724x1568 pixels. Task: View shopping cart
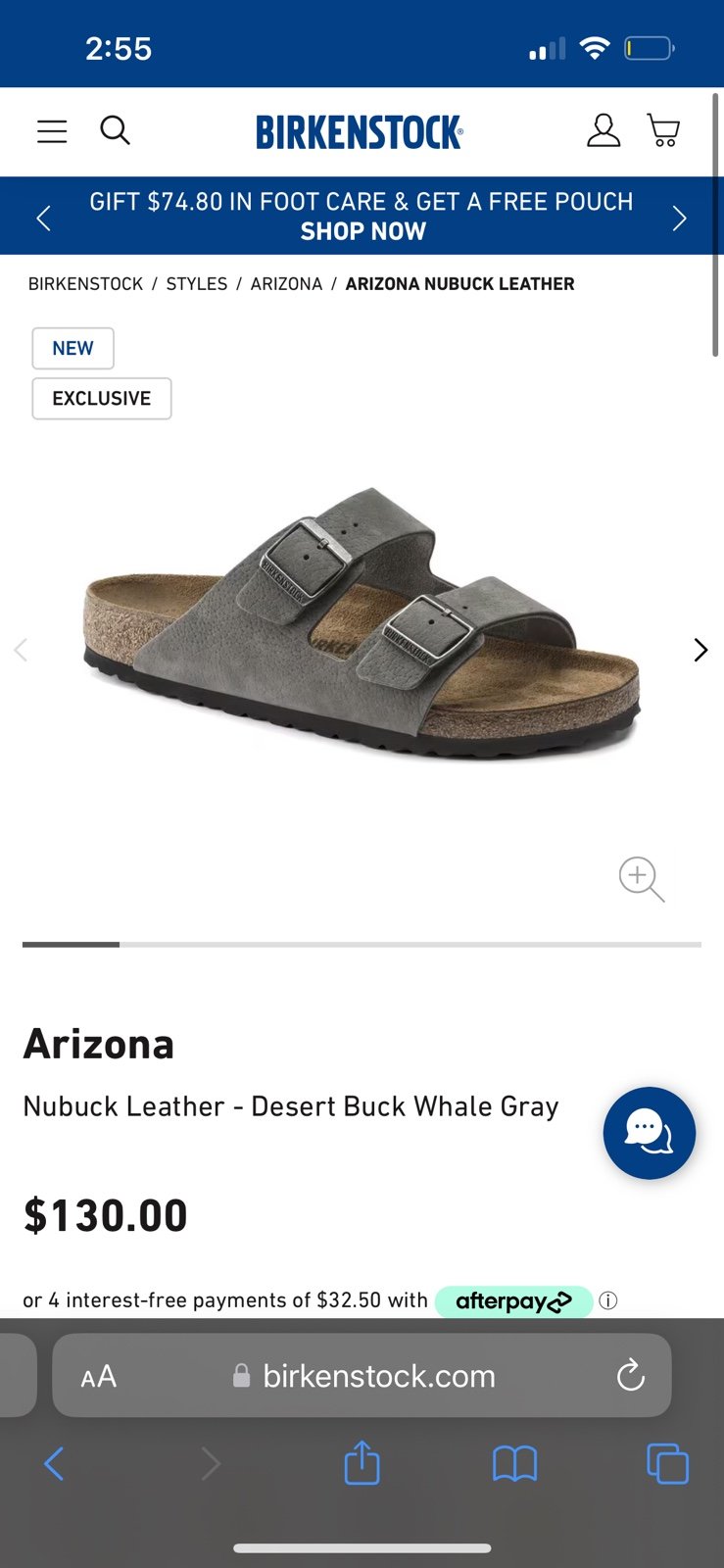(x=663, y=130)
